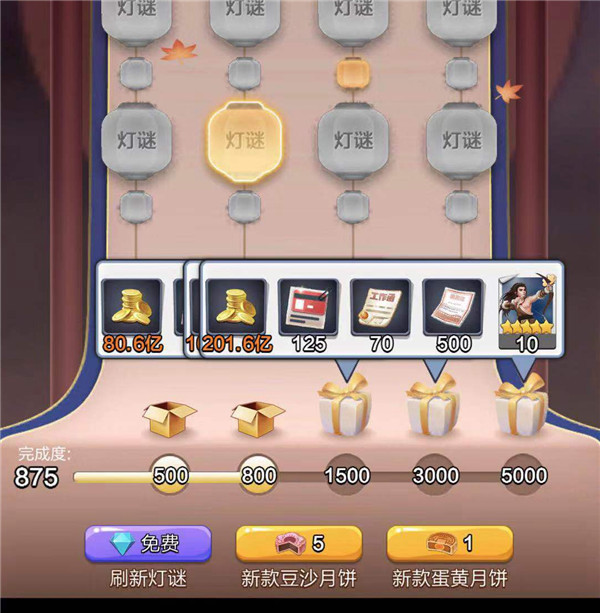Tap the 新款蛋黄月饼 button showing 1
The width and height of the screenshot is (600, 613).
coord(449,544)
